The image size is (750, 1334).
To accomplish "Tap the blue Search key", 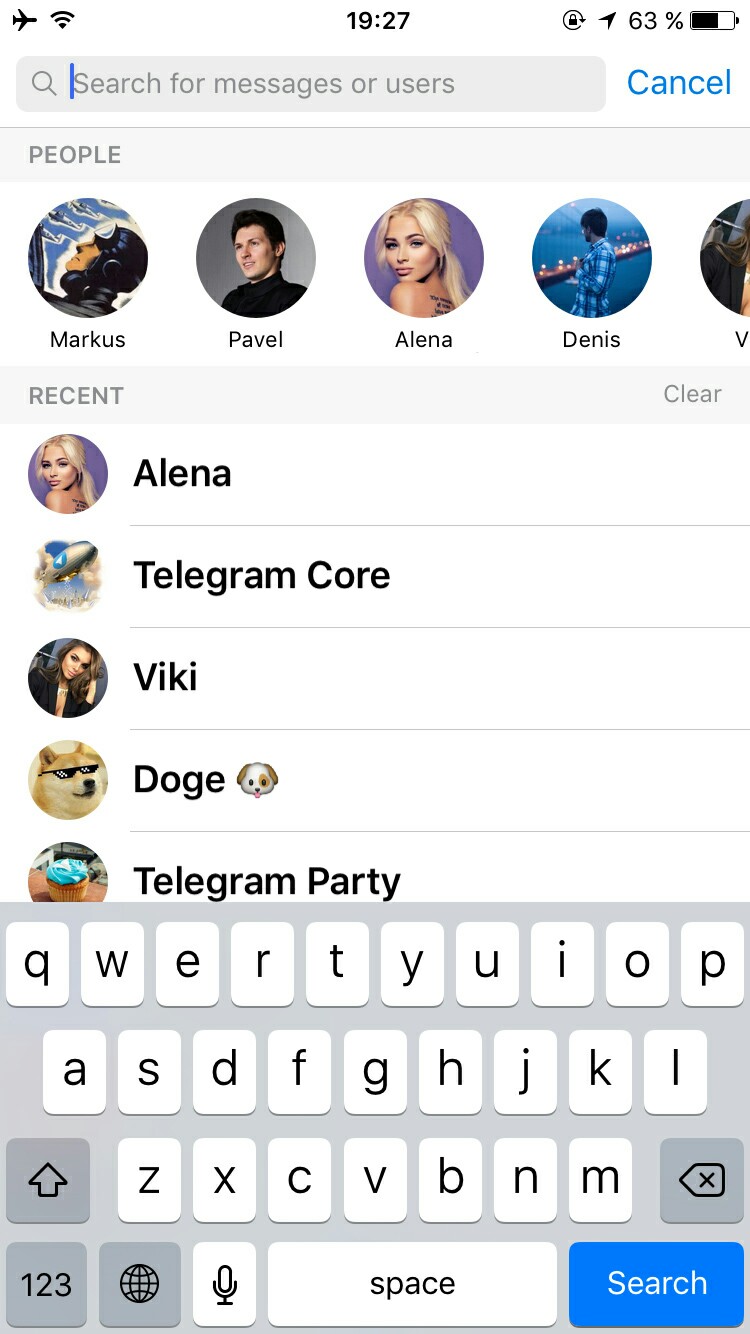I will [x=656, y=1283].
